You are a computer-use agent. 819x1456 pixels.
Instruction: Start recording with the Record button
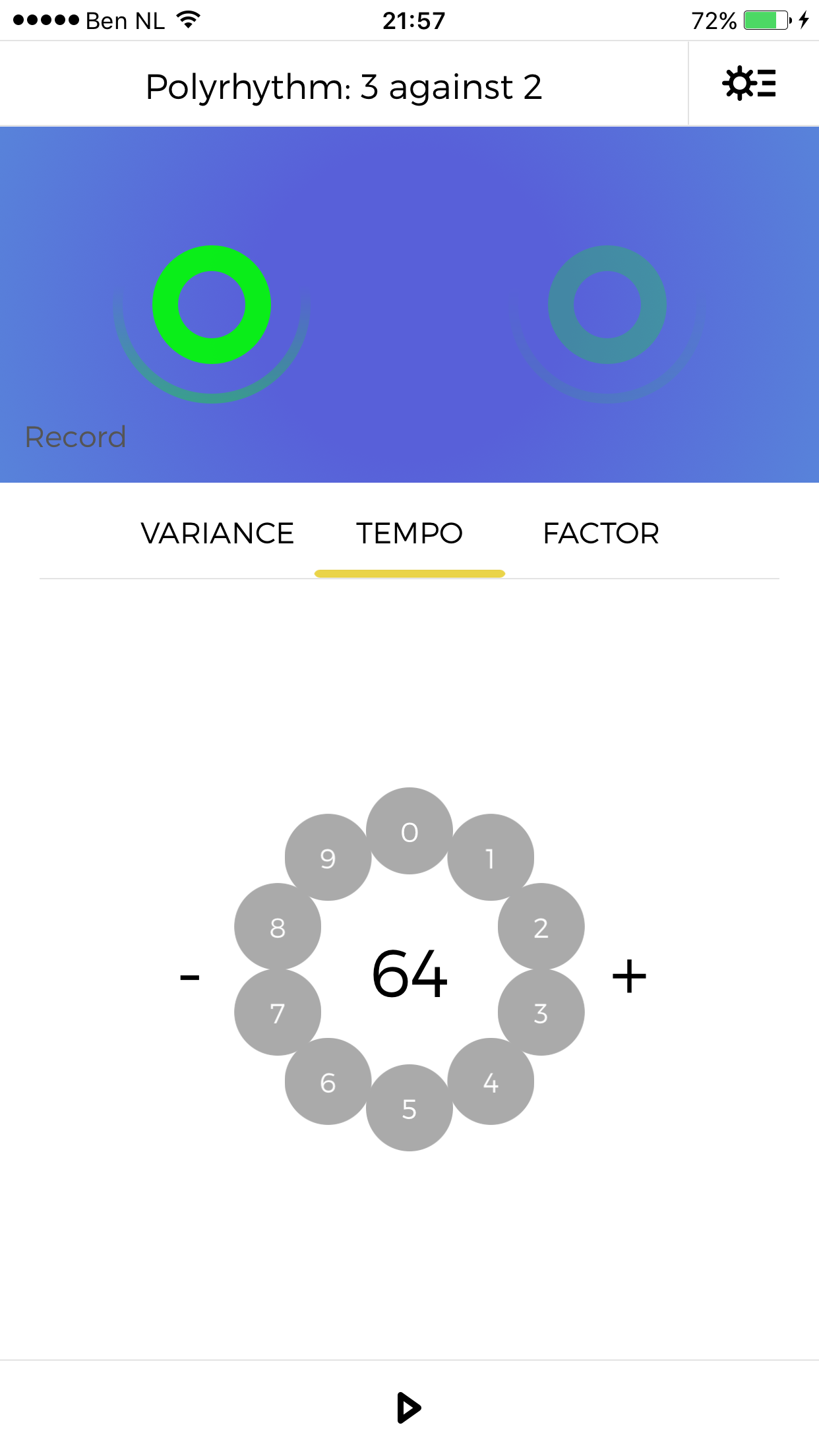76,437
